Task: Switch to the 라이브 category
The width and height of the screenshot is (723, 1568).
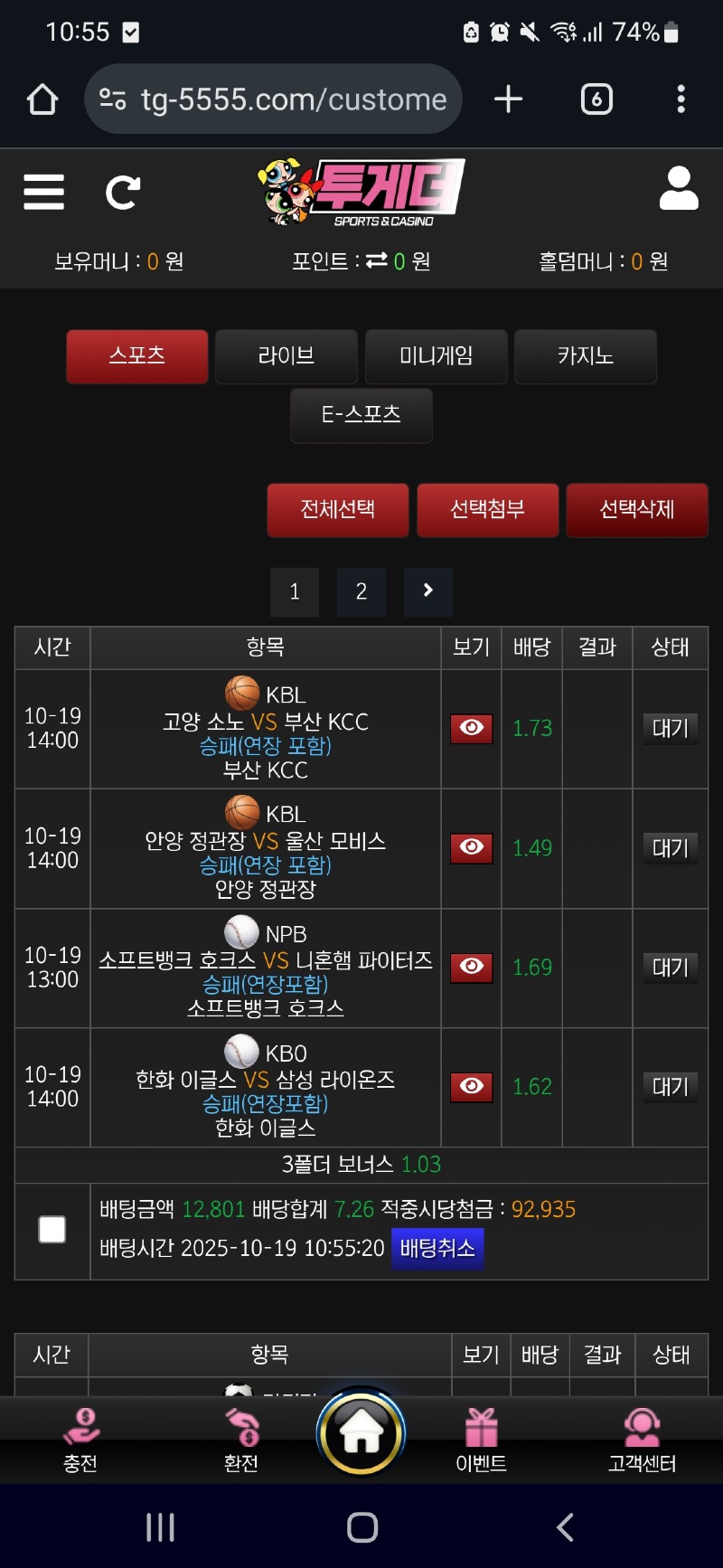Action: click(286, 356)
